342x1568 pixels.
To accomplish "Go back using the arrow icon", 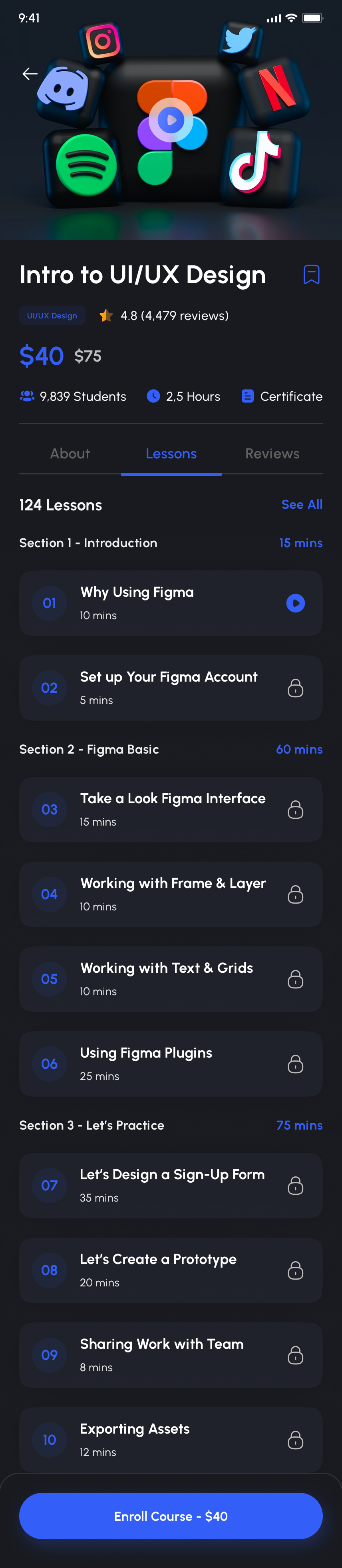I will 30,74.
